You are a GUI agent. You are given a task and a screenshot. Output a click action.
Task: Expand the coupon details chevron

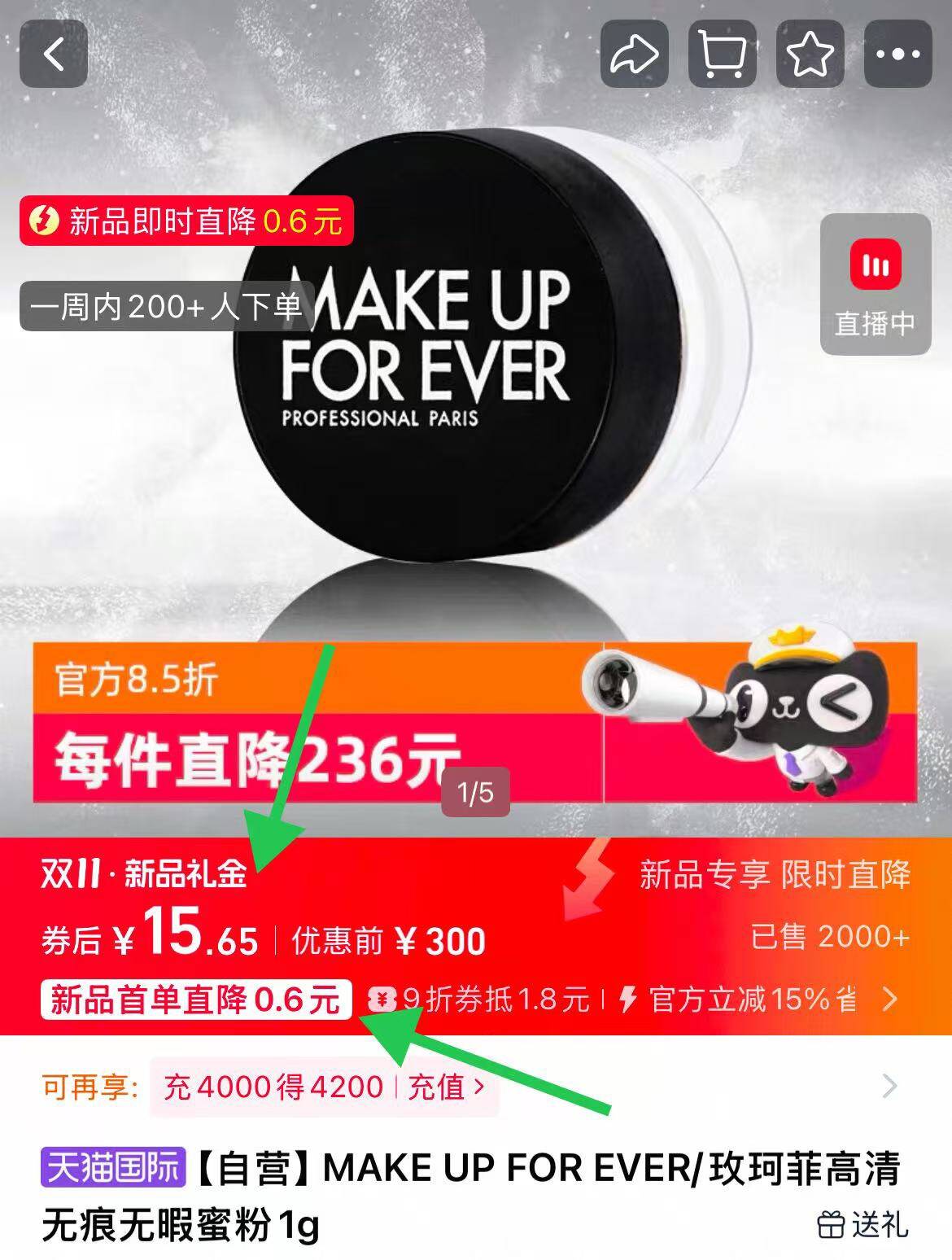(890, 999)
